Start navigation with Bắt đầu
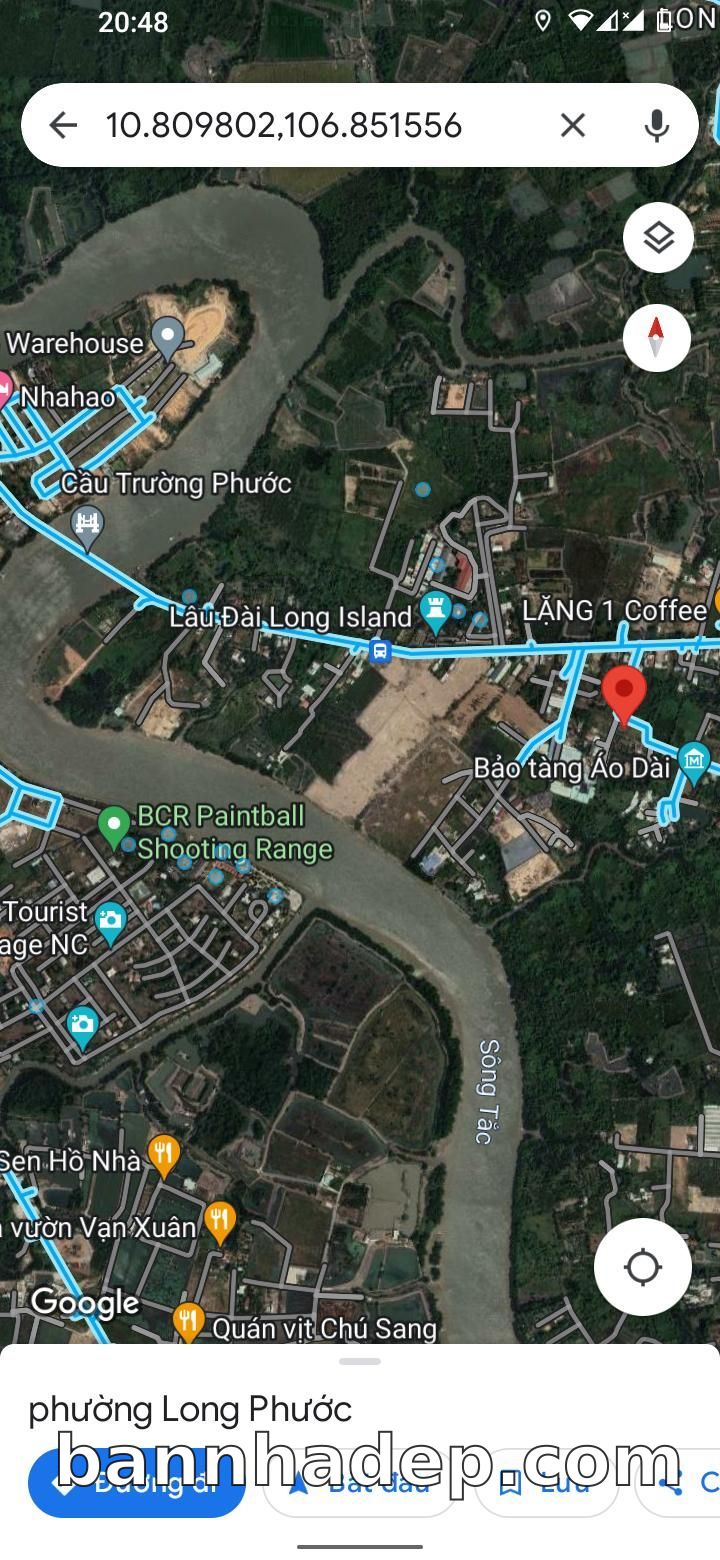Image resolution: width=720 pixels, height=1560 pixels. 360,1483
